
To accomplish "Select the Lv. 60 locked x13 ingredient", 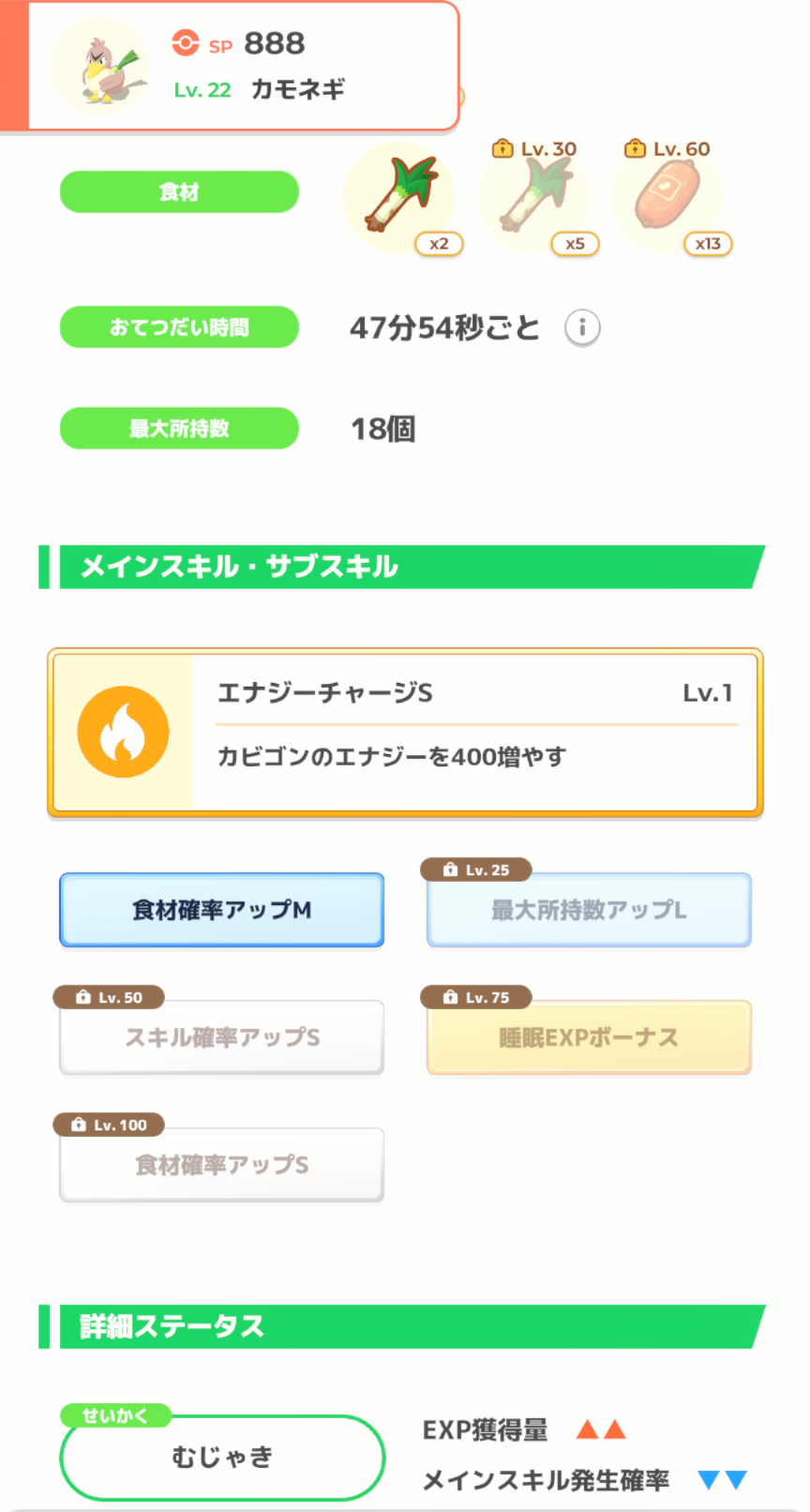I will point(669,198).
